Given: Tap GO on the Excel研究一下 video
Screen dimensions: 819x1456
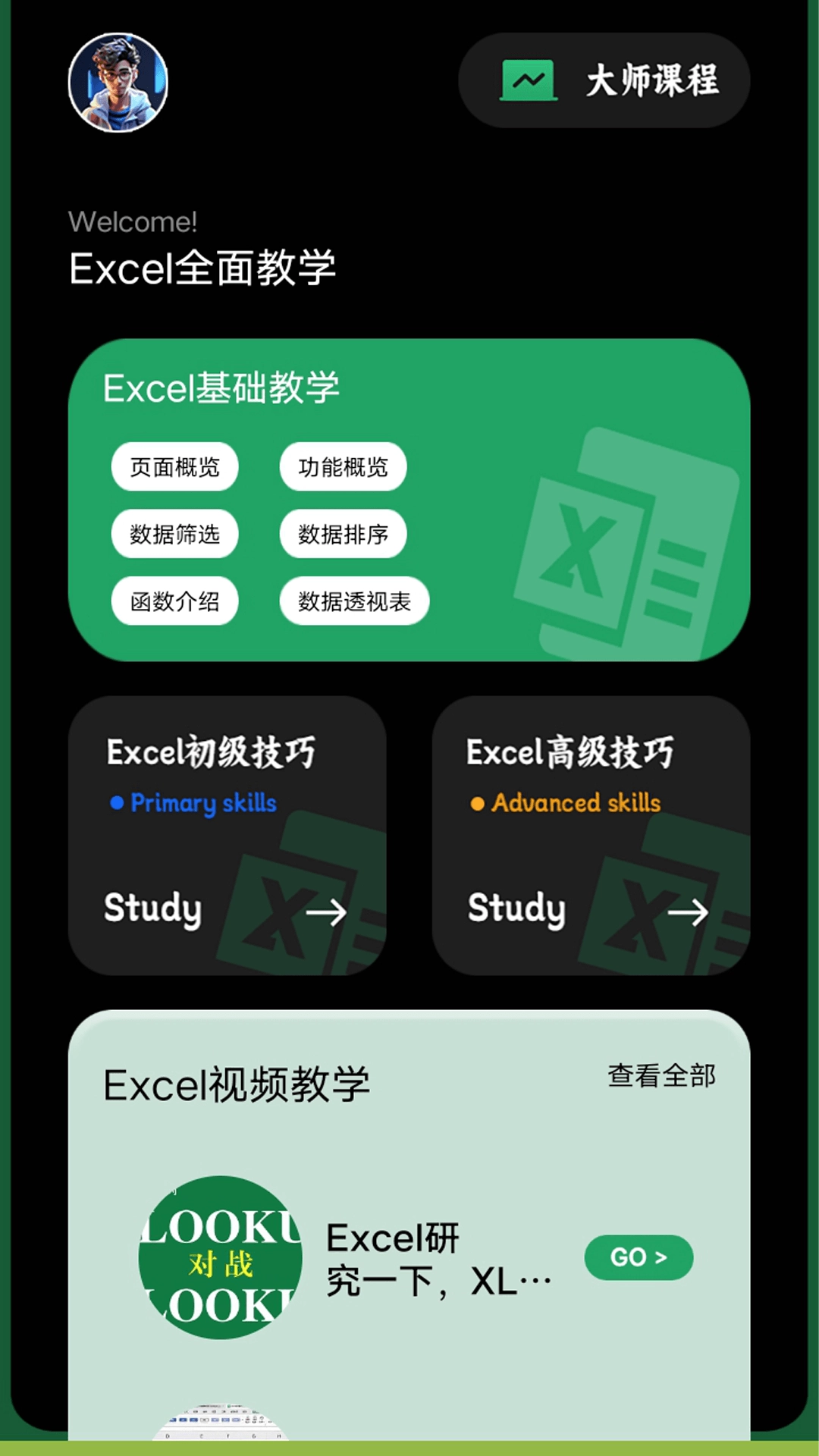Looking at the screenshot, I should (x=639, y=1257).
